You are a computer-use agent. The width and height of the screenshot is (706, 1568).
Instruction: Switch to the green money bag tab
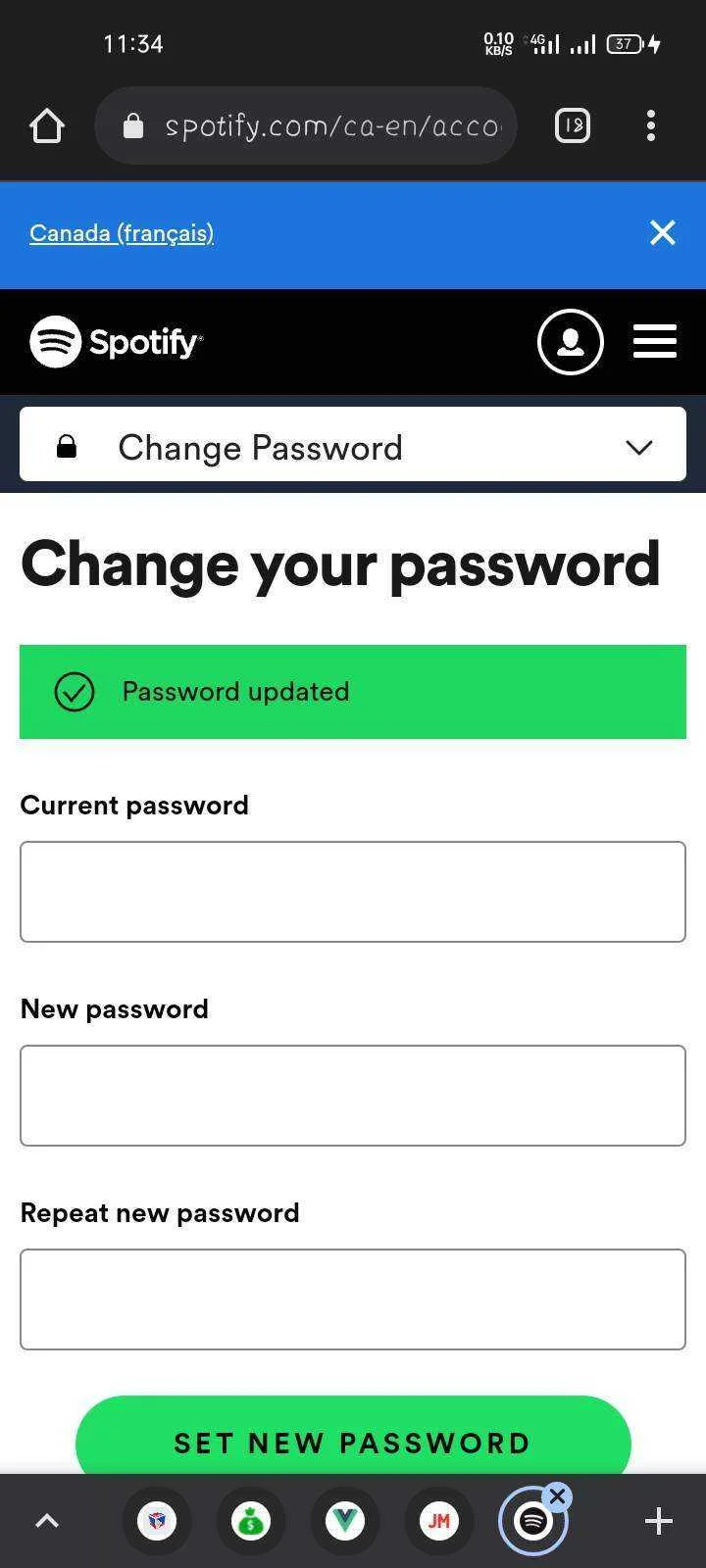pyautogui.click(x=251, y=1521)
